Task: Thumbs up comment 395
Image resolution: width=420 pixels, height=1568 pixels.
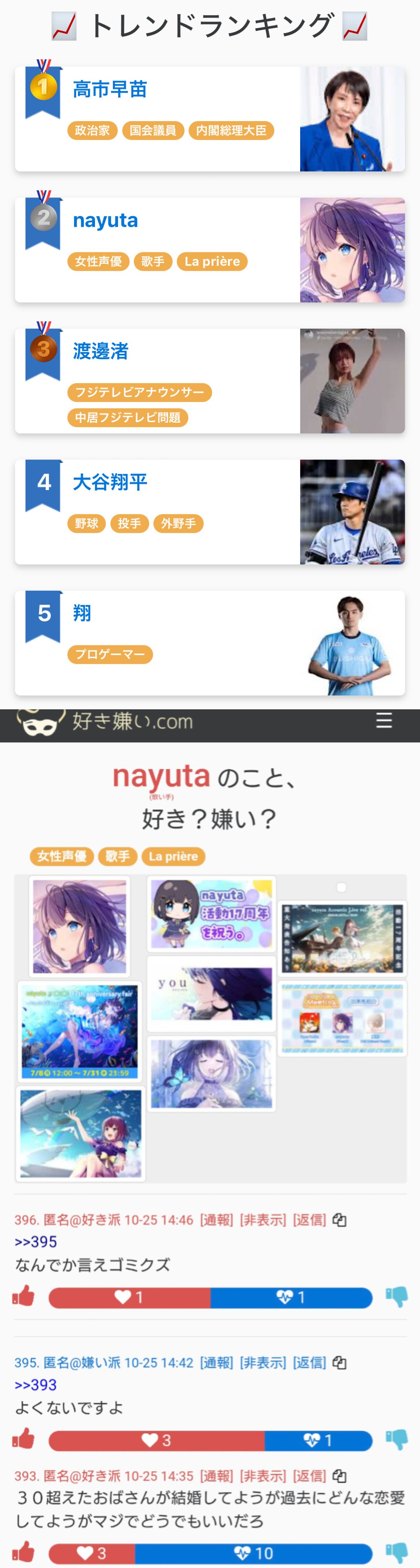Action: [x=23, y=1439]
